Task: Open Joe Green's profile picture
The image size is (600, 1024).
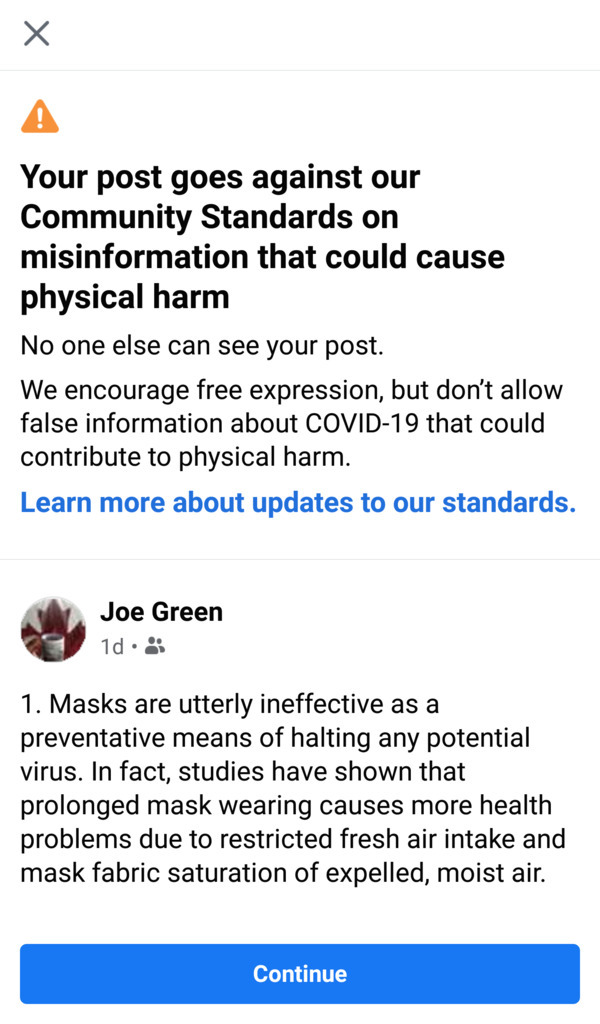Action: pos(53,630)
